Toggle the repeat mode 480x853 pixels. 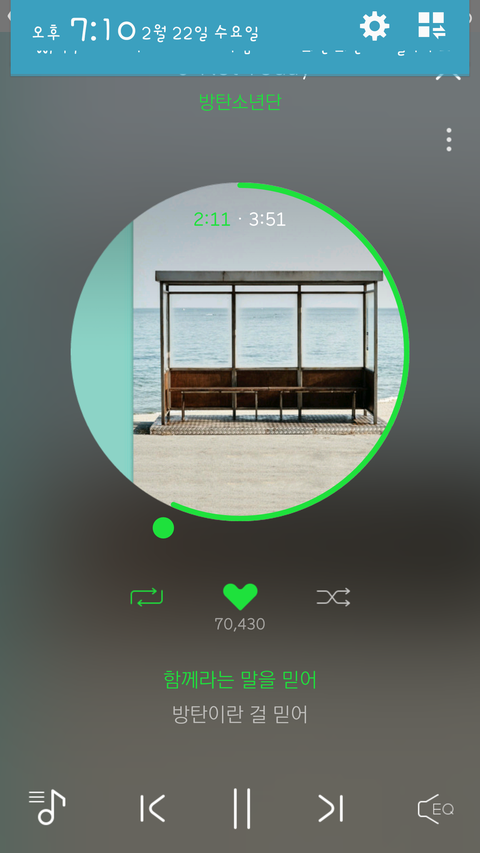[146, 597]
